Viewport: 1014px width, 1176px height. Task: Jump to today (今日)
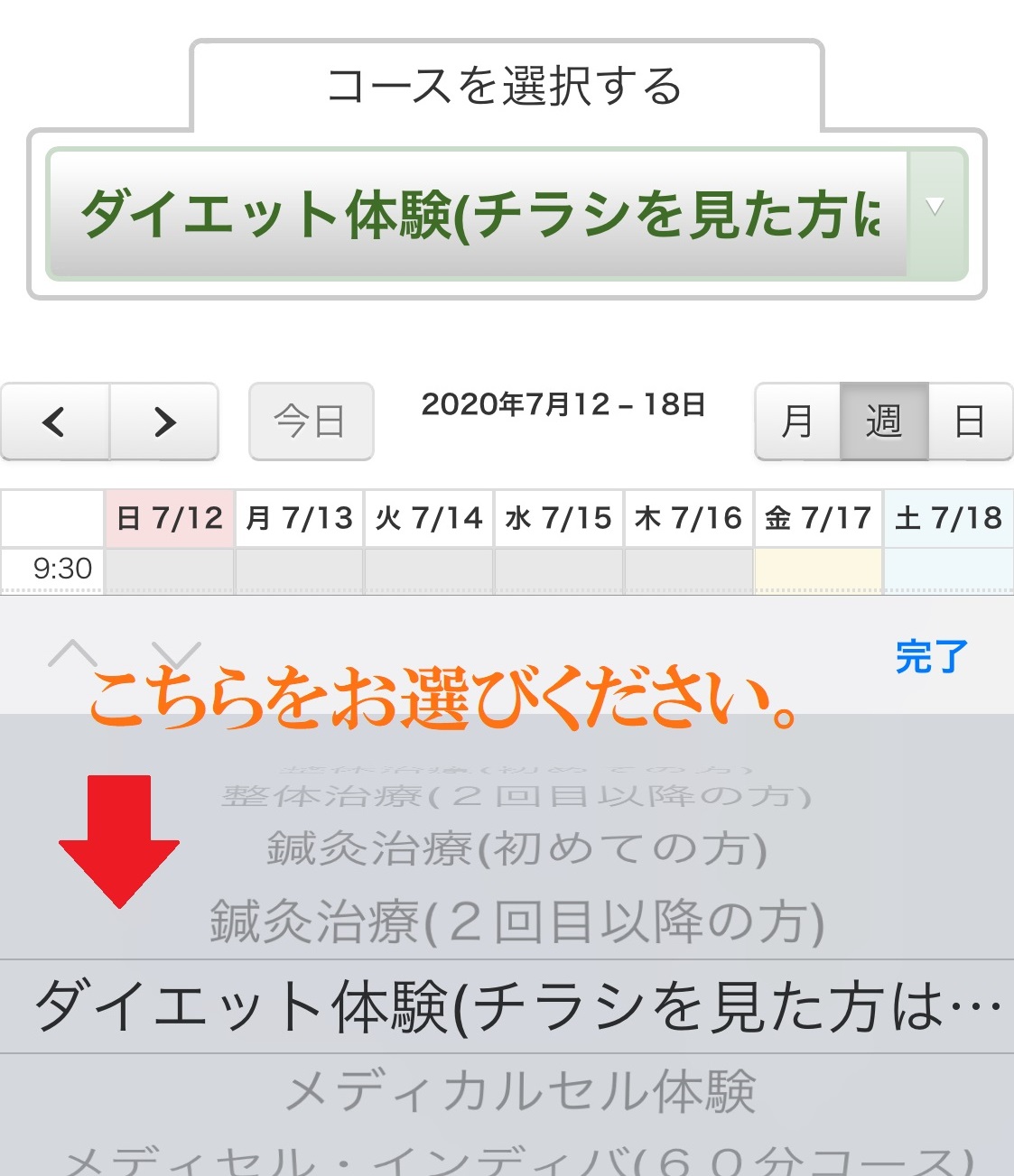tap(311, 421)
